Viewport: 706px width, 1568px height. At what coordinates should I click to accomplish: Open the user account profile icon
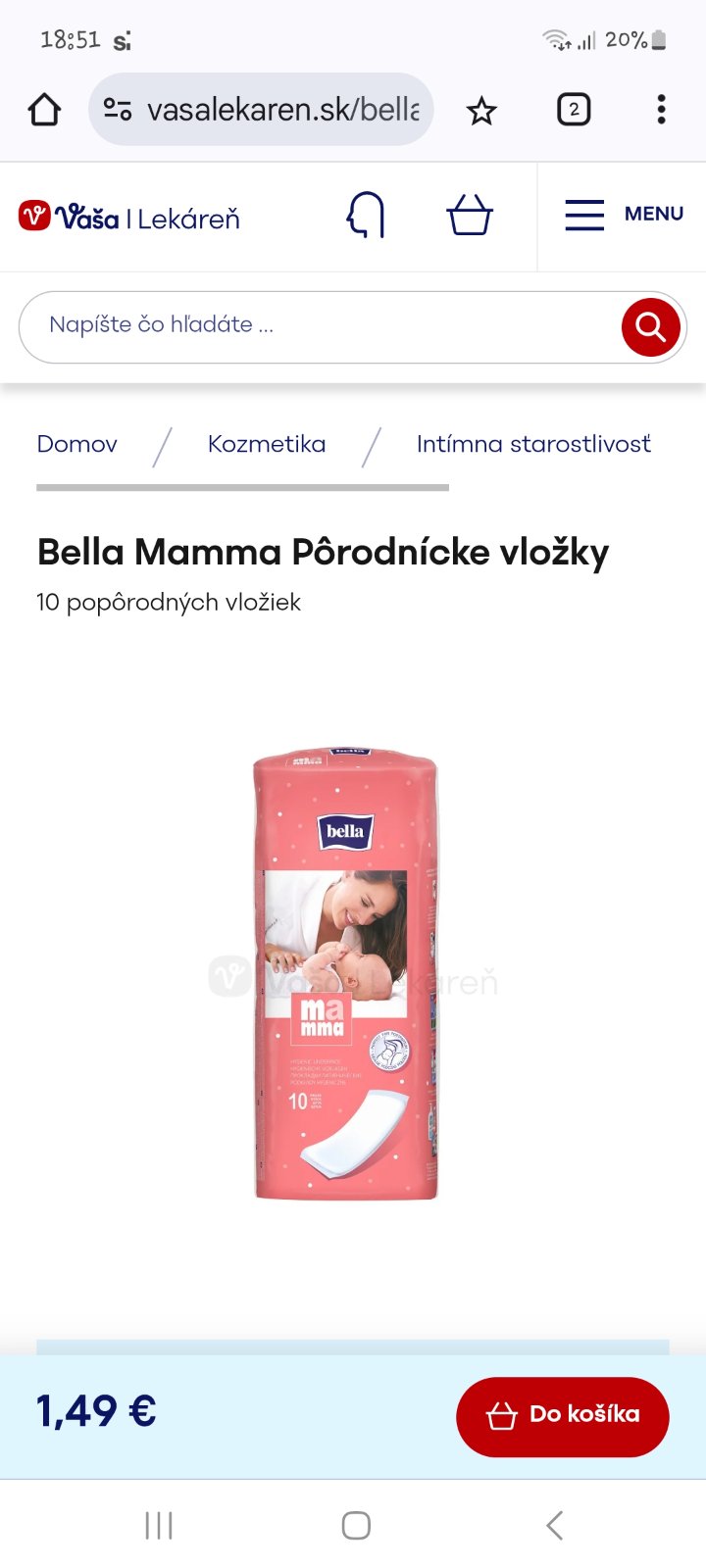(x=366, y=216)
